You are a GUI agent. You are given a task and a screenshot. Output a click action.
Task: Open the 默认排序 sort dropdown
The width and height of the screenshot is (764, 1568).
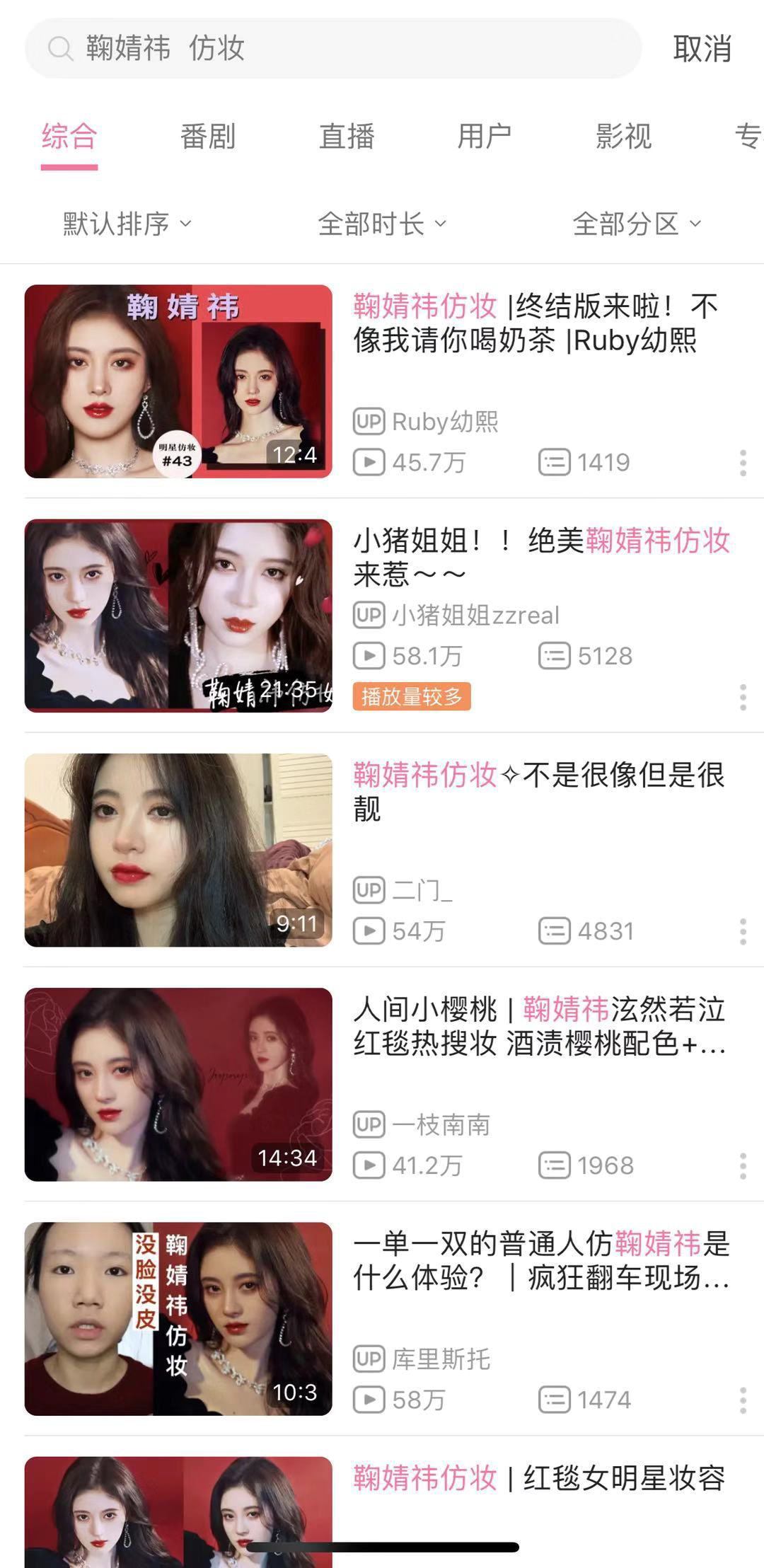[x=124, y=223]
